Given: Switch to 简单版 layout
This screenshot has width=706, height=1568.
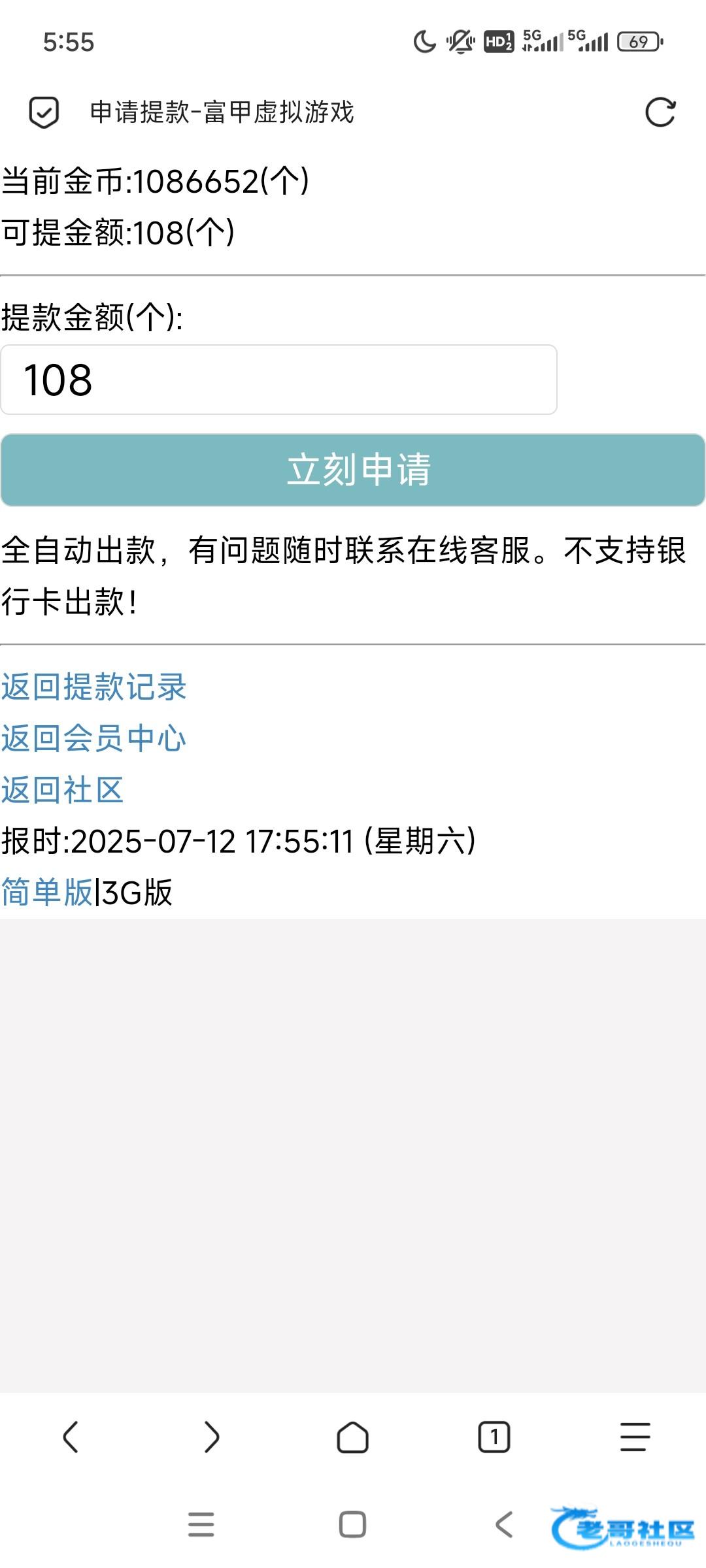Looking at the screenshot, I should (x=47, y=892).
